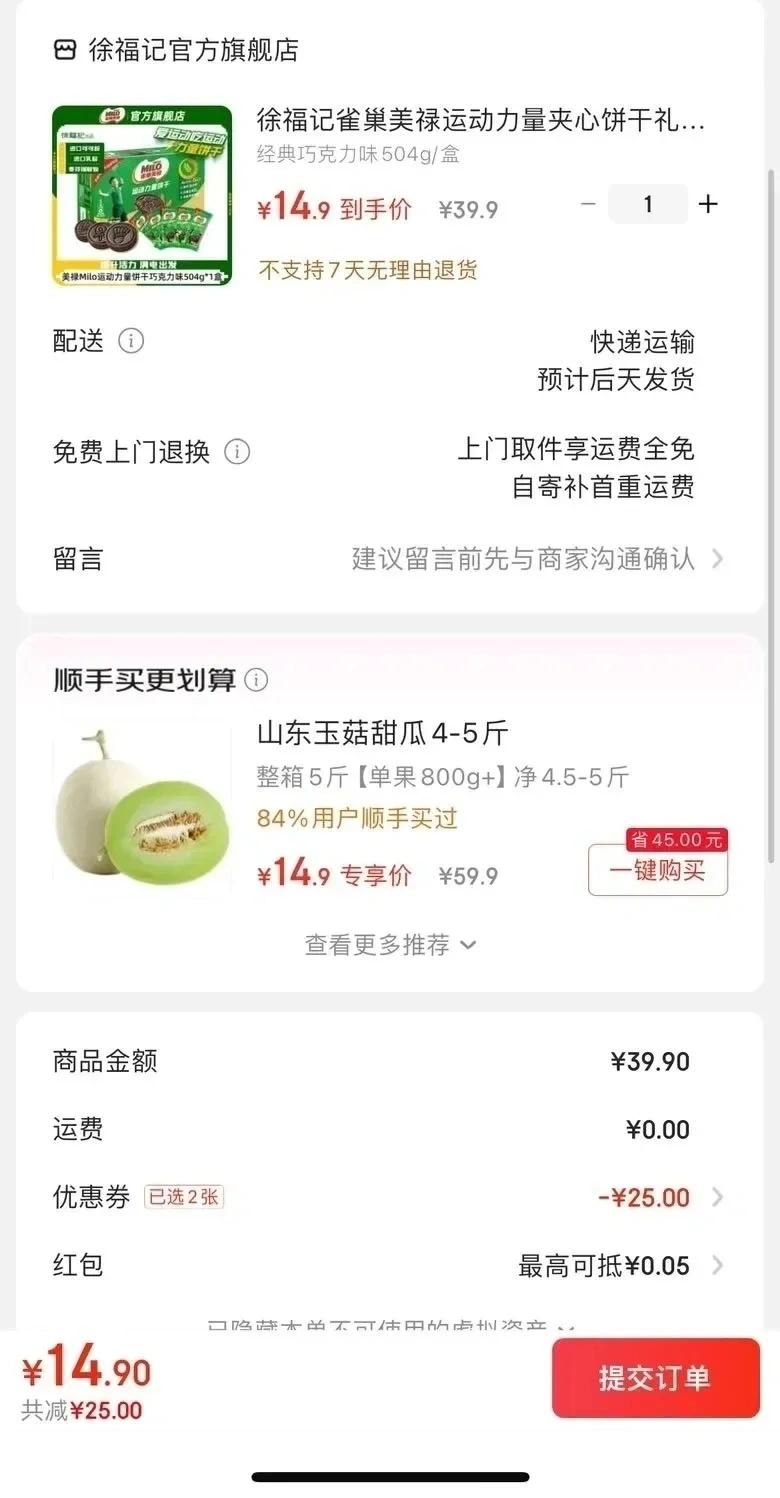This screenshot has width=780, height=1498.
Task: Open the 美禄 biscuit product image
Action: pyautogui.click(x=142, y=196)
